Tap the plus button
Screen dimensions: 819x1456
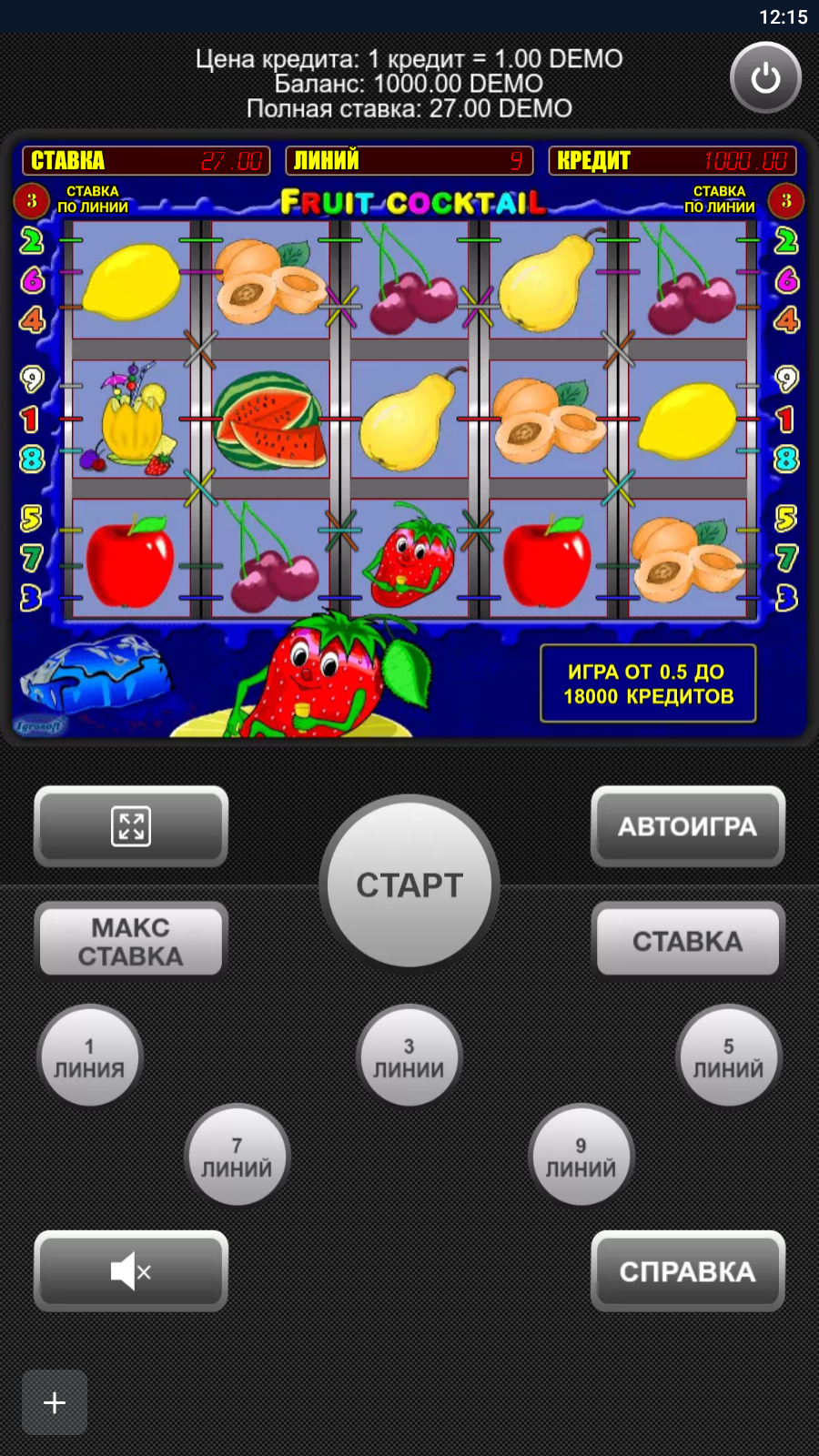55,1402
